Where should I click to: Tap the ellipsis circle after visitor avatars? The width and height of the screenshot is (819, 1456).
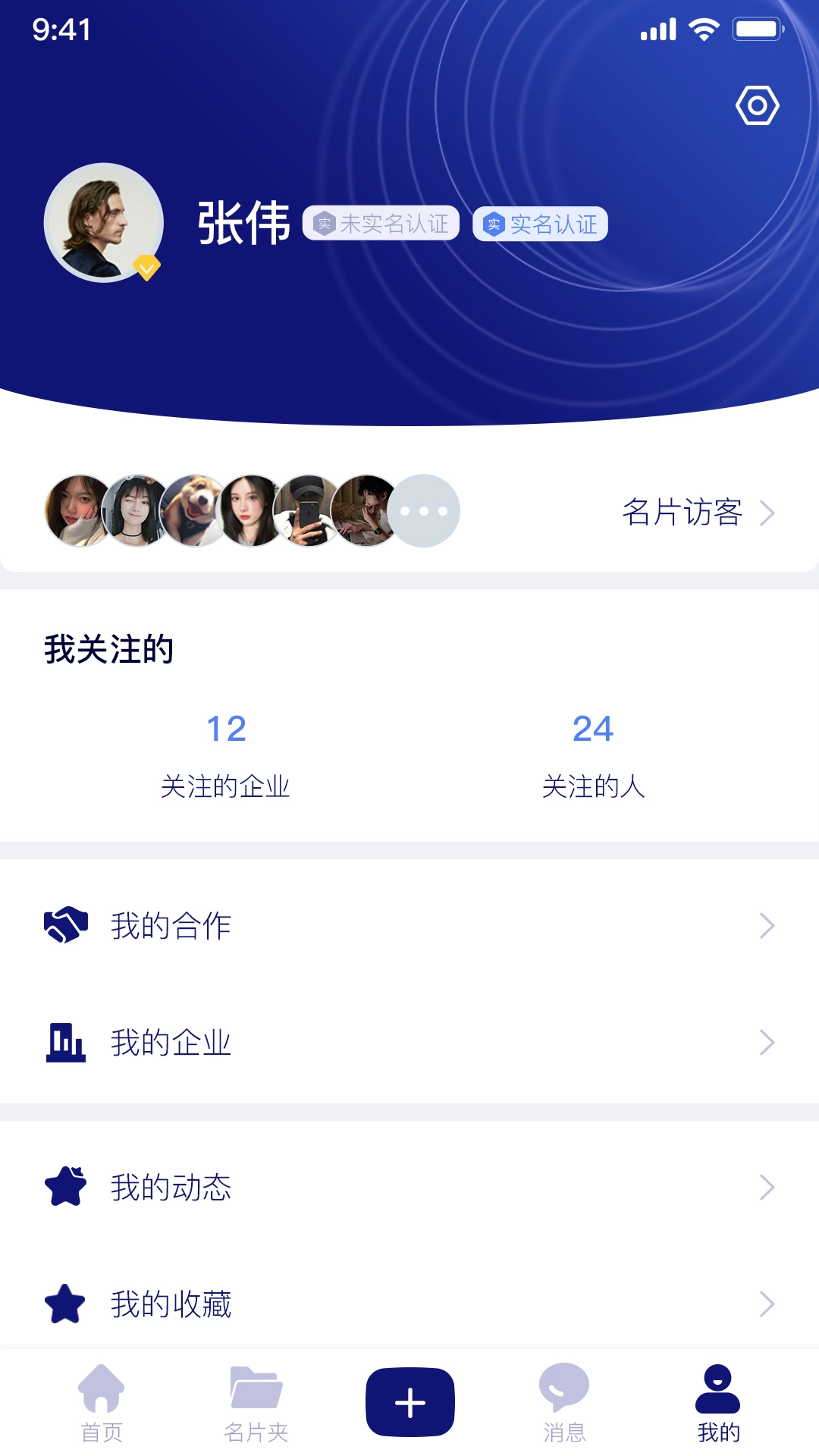(425, 510)
